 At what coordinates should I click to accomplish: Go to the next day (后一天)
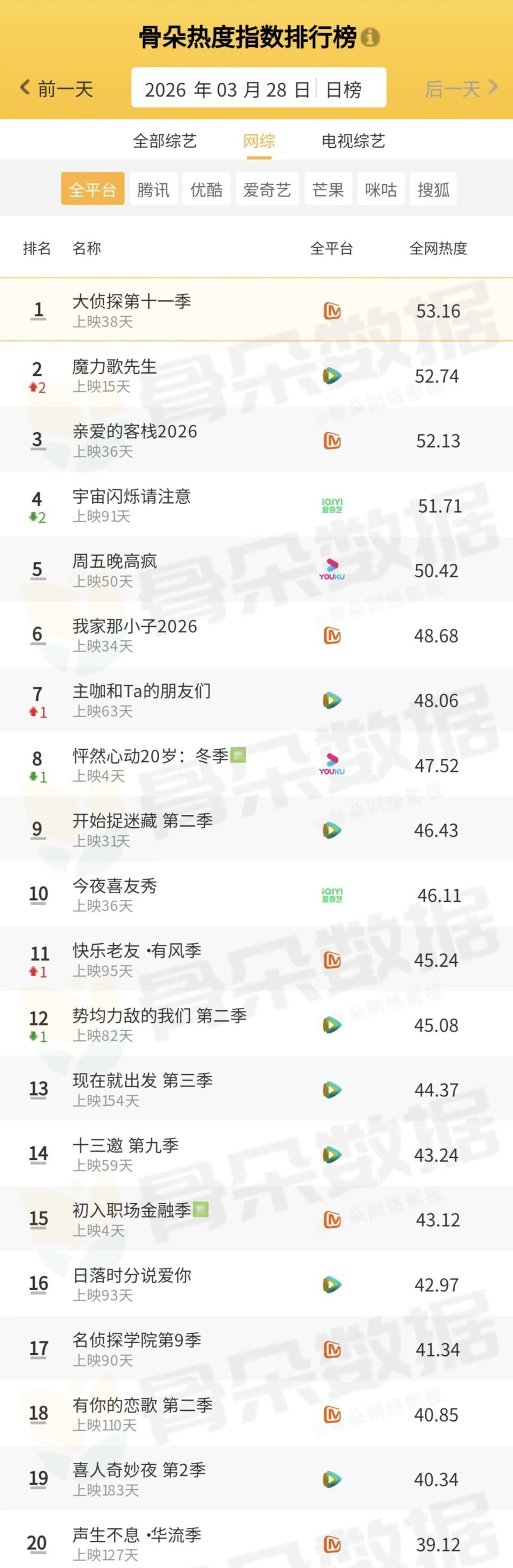tap(461, 89)
